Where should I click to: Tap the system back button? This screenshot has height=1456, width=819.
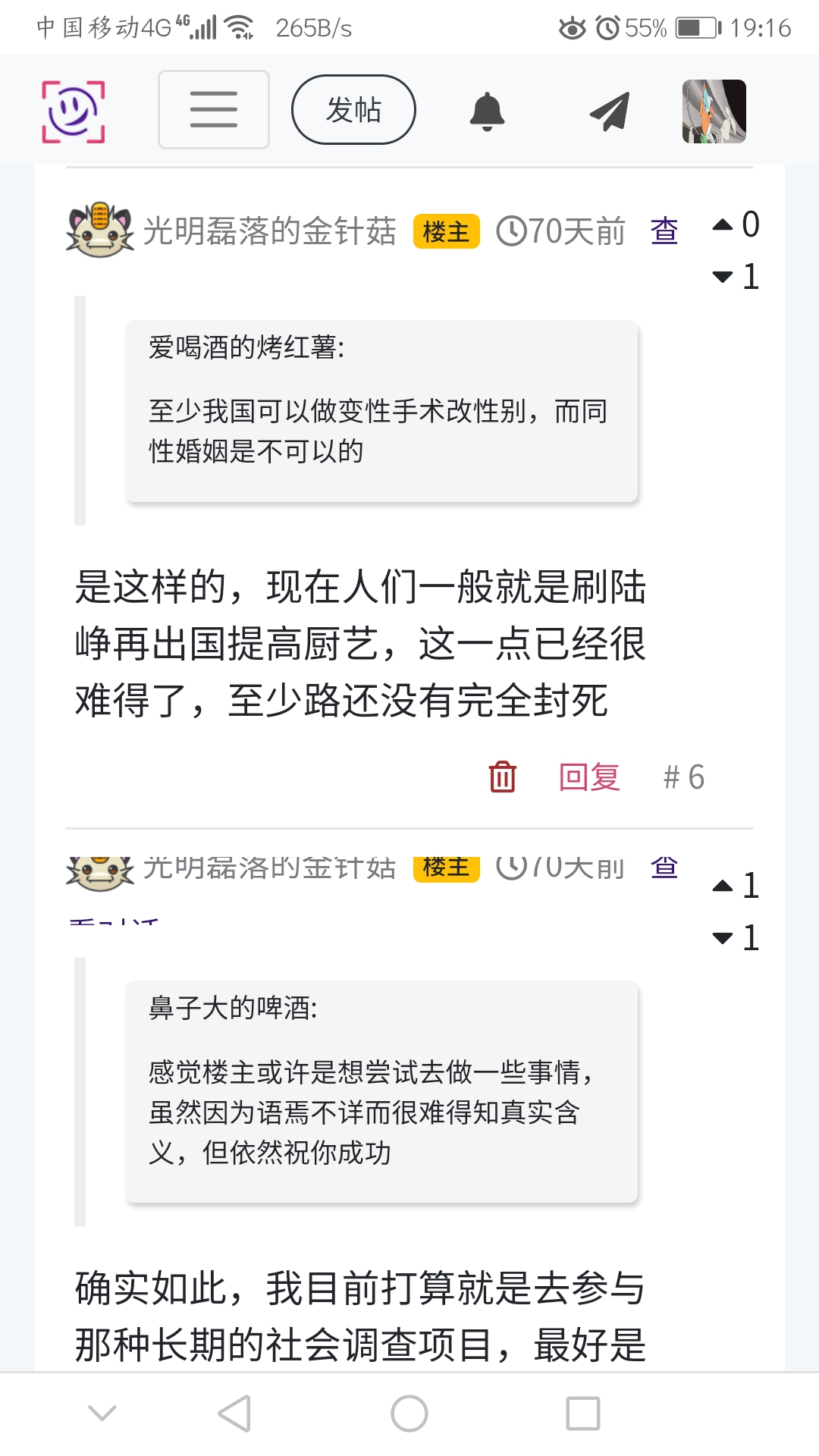(234, 1414)
